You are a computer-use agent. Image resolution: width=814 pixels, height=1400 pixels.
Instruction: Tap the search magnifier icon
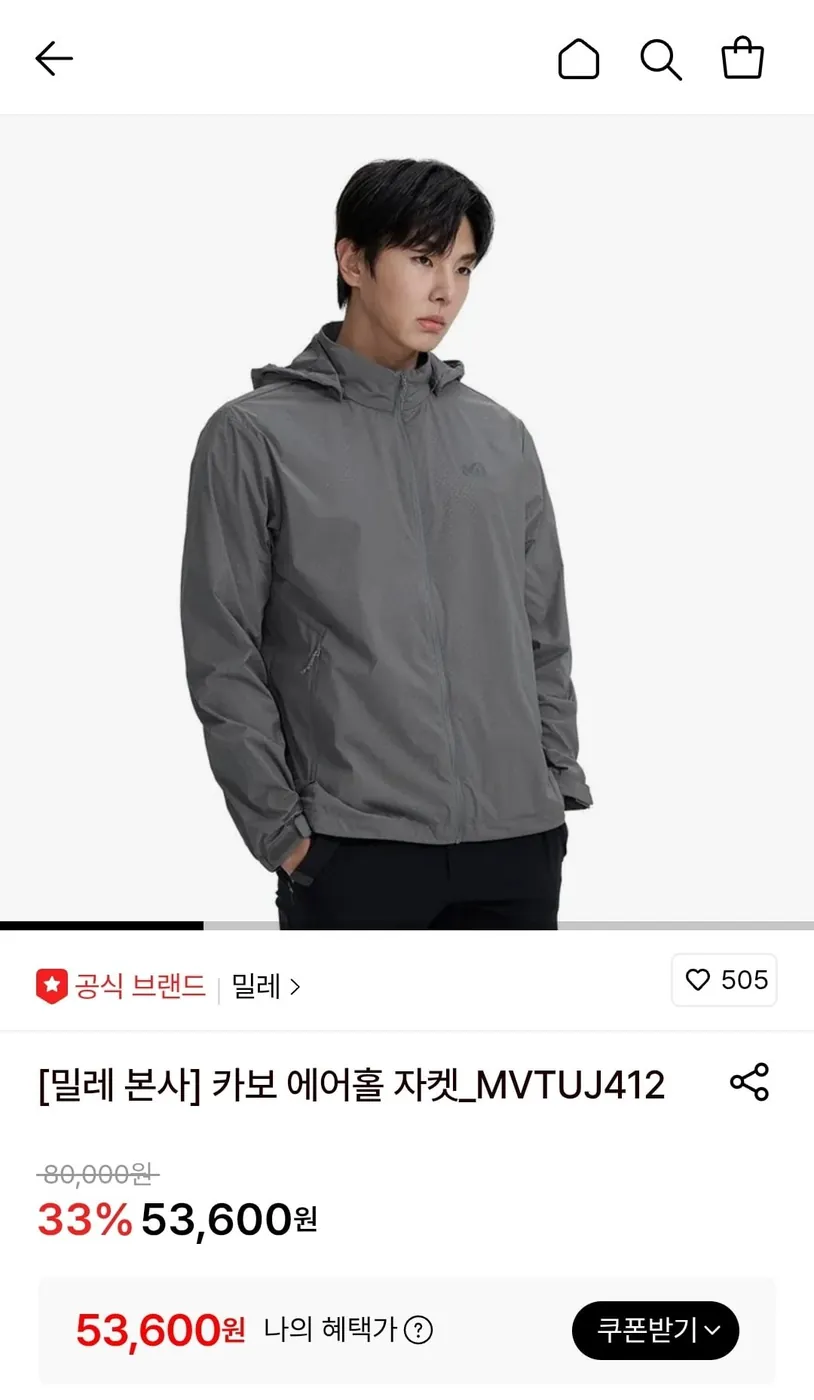pos(660,58)
